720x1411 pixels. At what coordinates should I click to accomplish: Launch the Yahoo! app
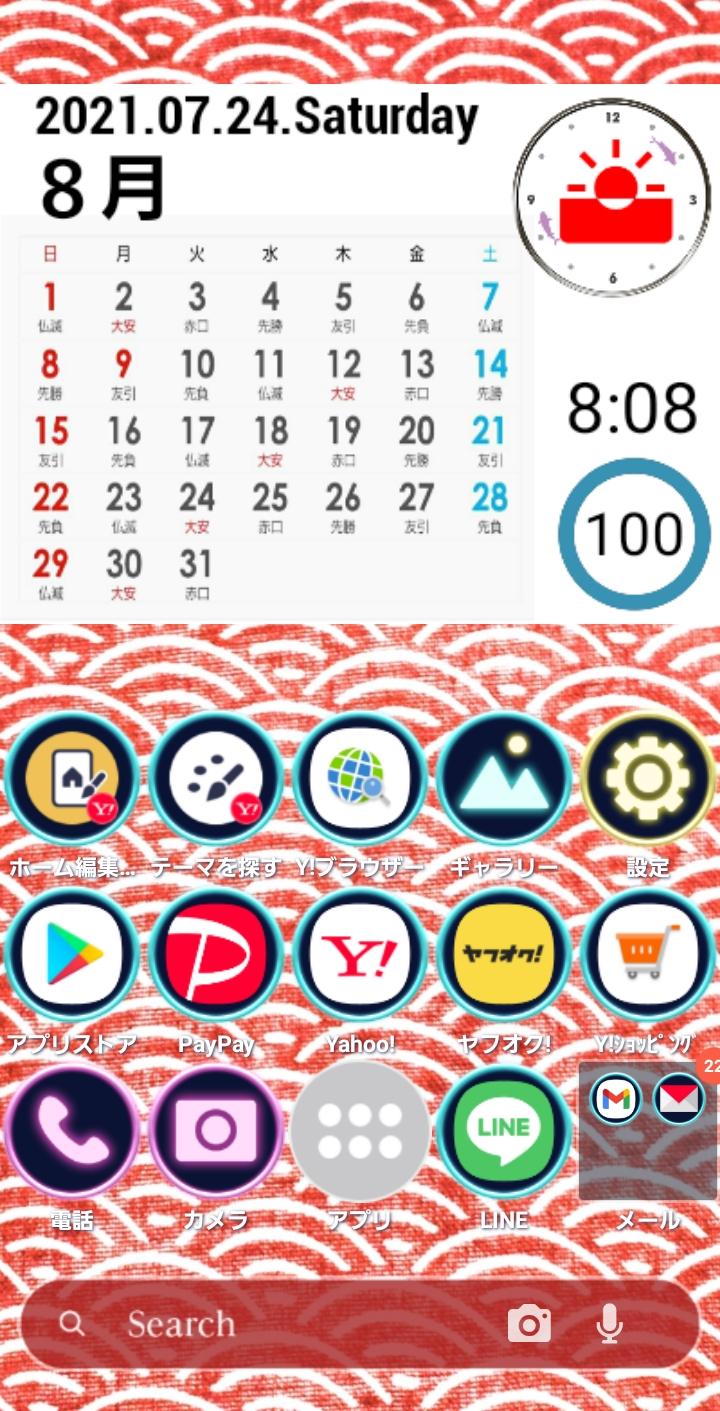click(x=360, y=957)
